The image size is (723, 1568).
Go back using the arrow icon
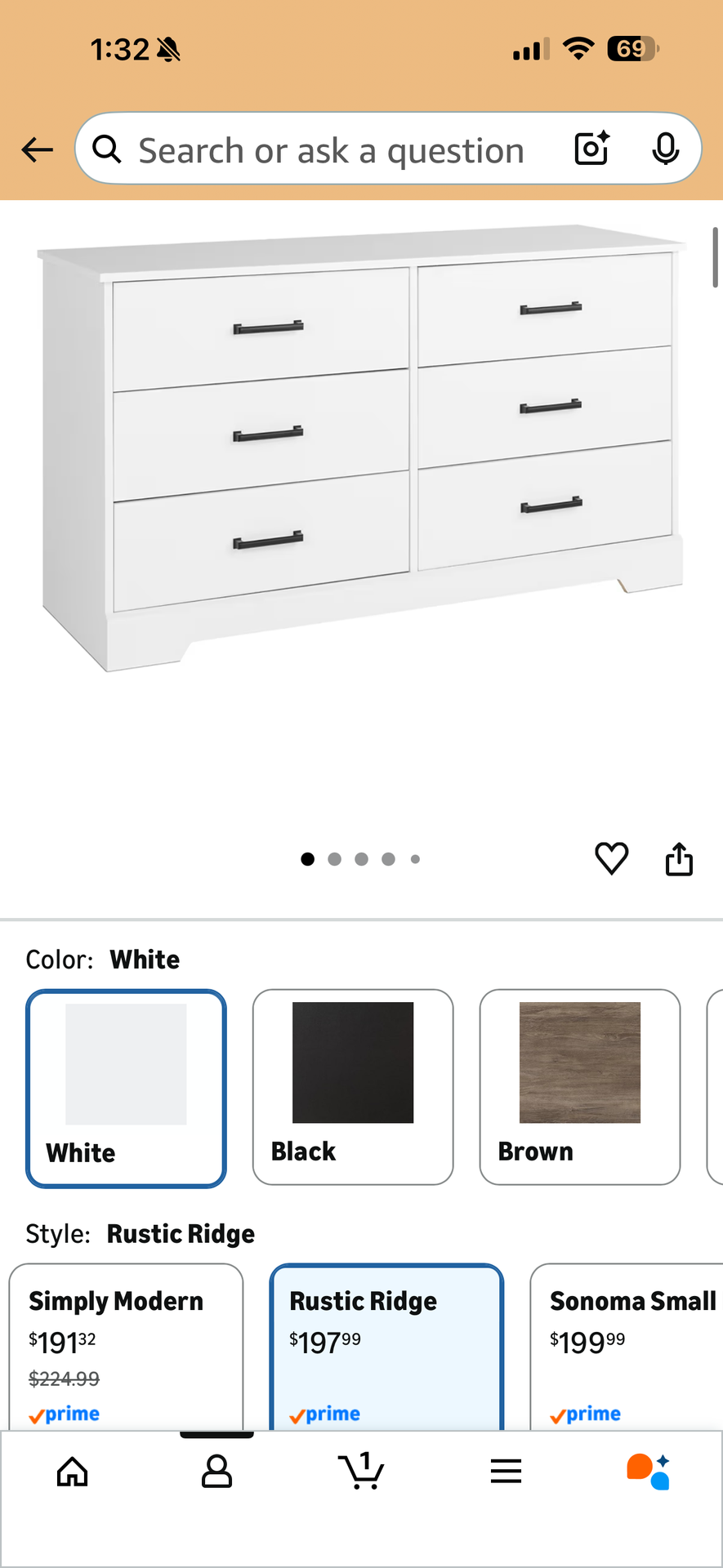37,149
